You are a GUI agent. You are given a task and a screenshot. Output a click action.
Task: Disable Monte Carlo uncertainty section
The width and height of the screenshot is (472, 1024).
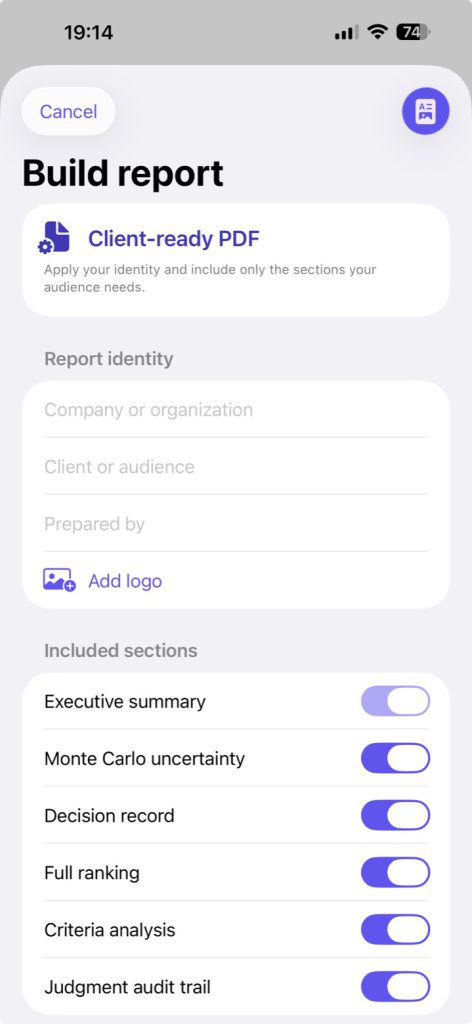click(396, 758)
